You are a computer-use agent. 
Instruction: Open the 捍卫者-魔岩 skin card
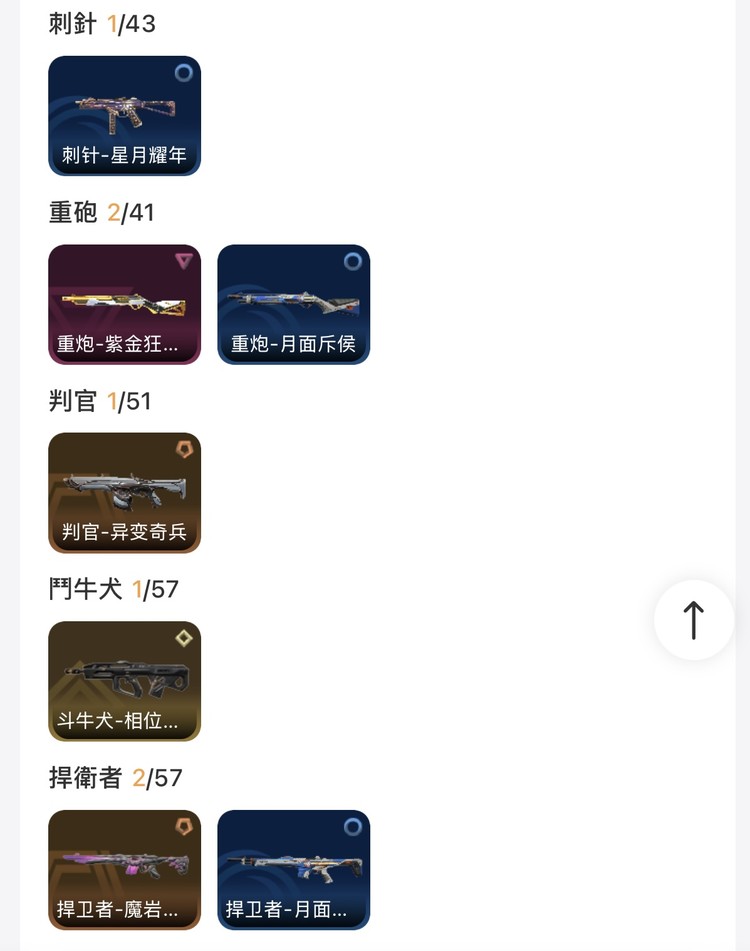click(124, 870)
